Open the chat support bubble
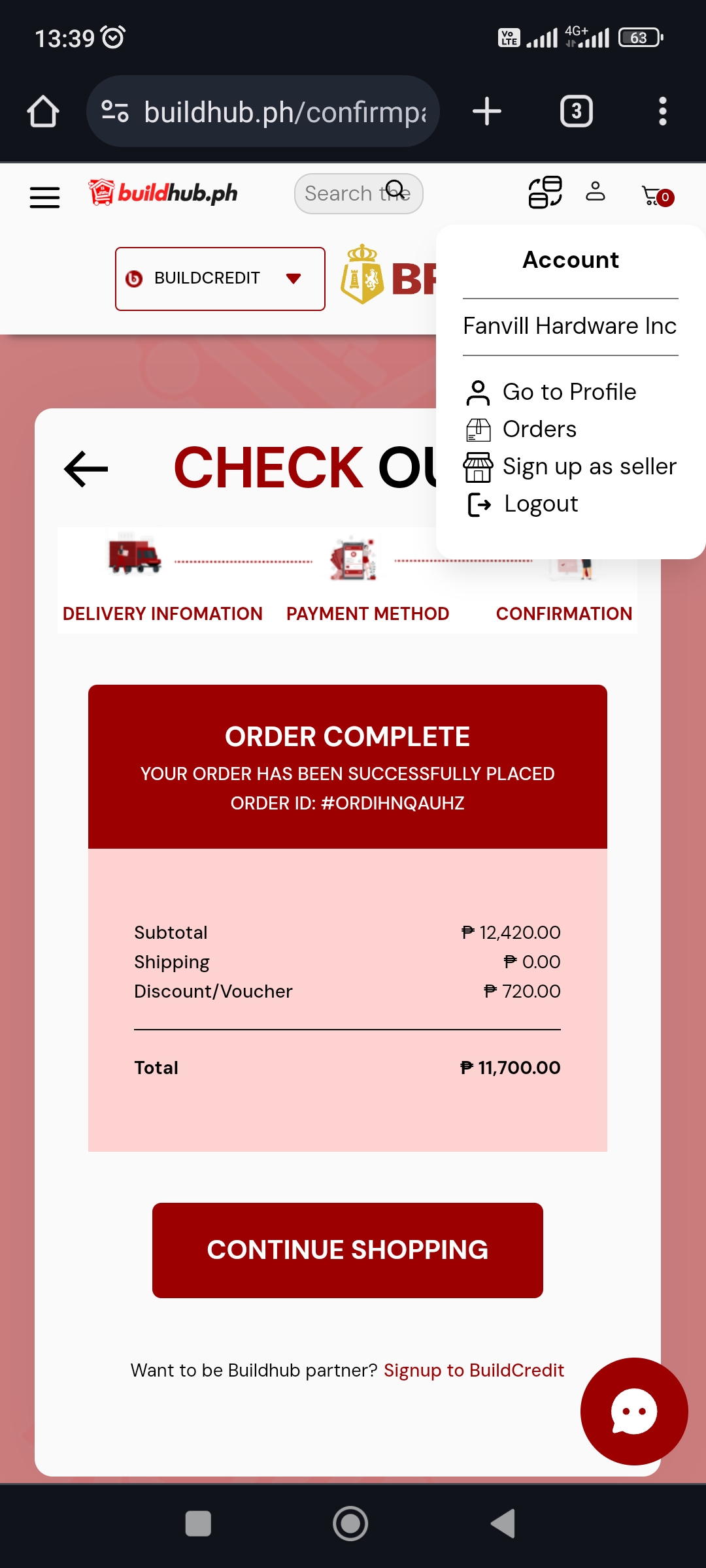The height and width of the screenshot is (1568, 706). point(633,1411)
